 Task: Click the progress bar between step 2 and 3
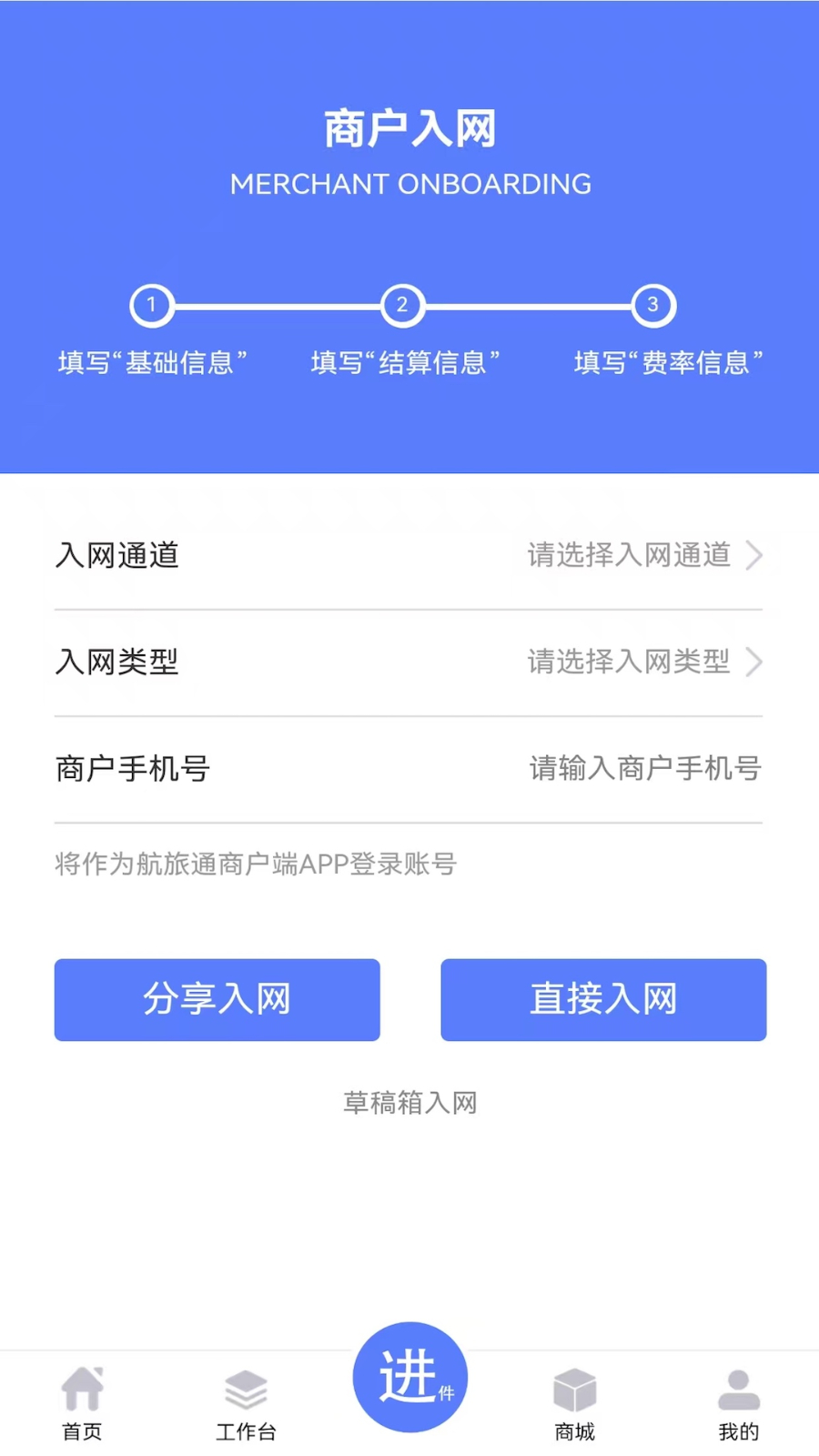point(528,305)
